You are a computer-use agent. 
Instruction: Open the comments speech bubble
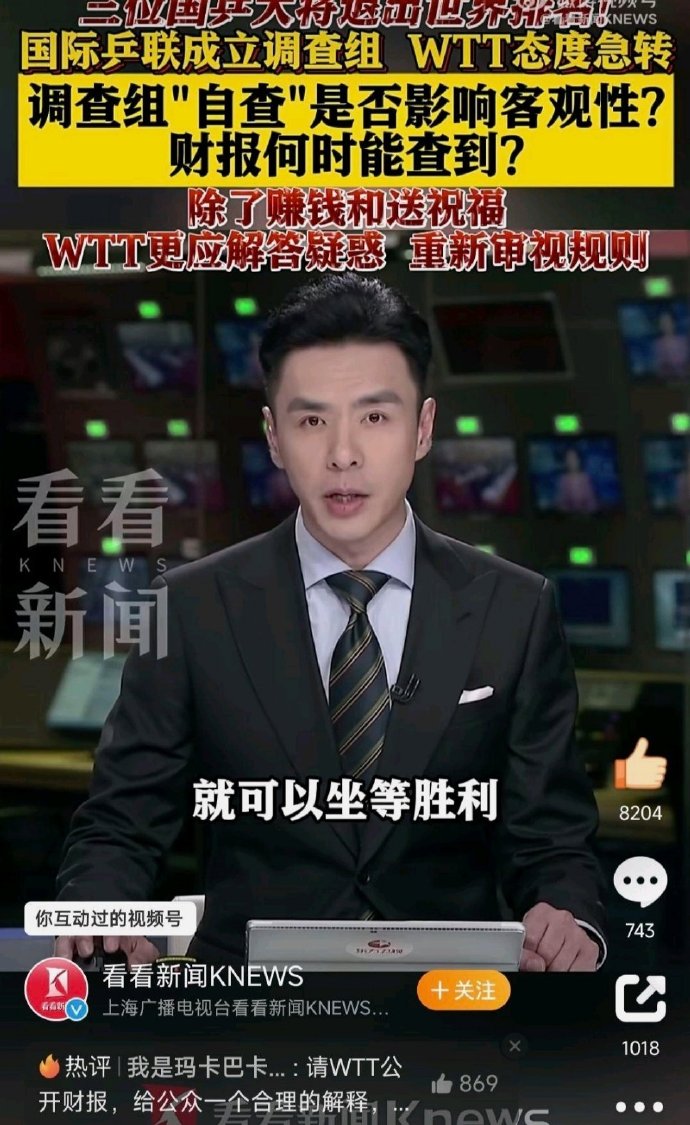[x=640, y=884]
